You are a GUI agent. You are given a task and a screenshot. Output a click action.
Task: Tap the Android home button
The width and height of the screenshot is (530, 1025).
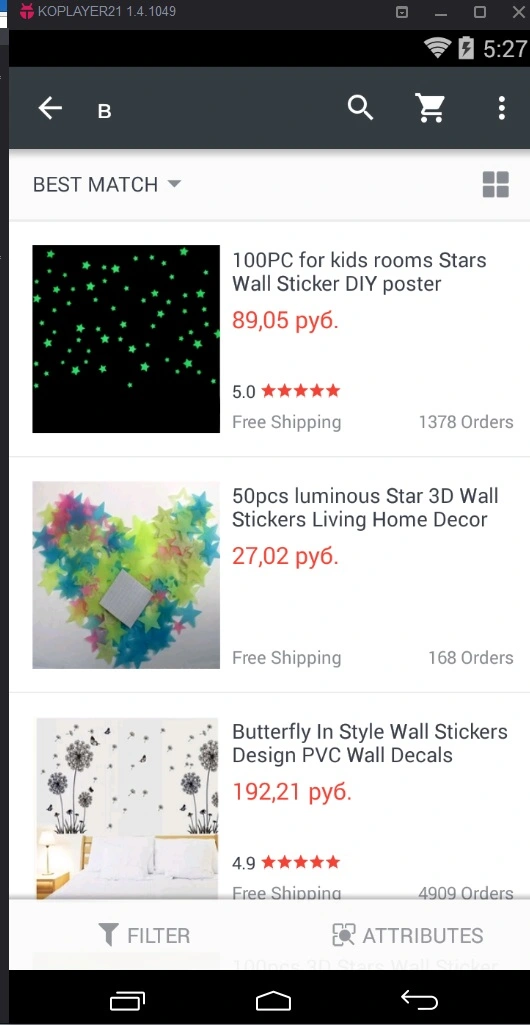[273, 1000]
